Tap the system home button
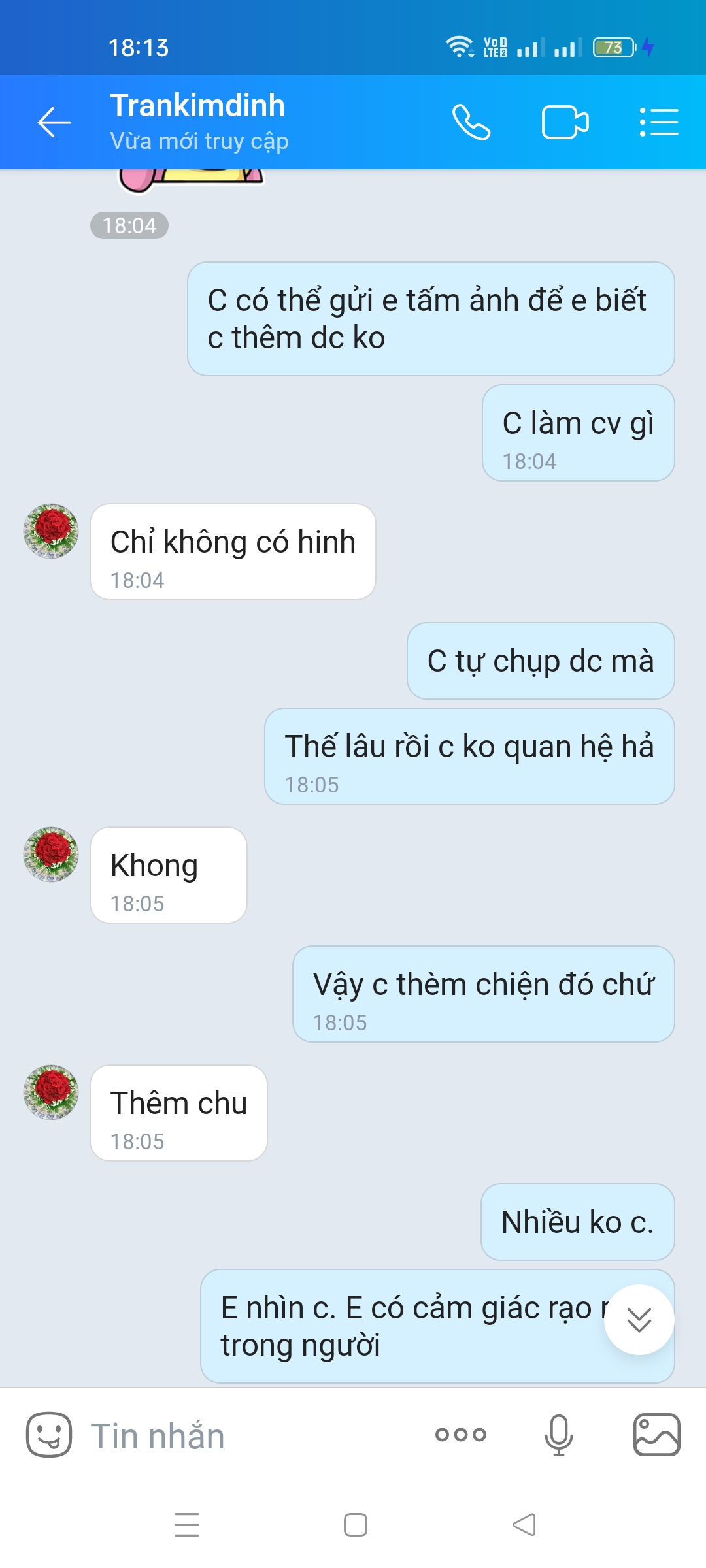 [356, 1525]
